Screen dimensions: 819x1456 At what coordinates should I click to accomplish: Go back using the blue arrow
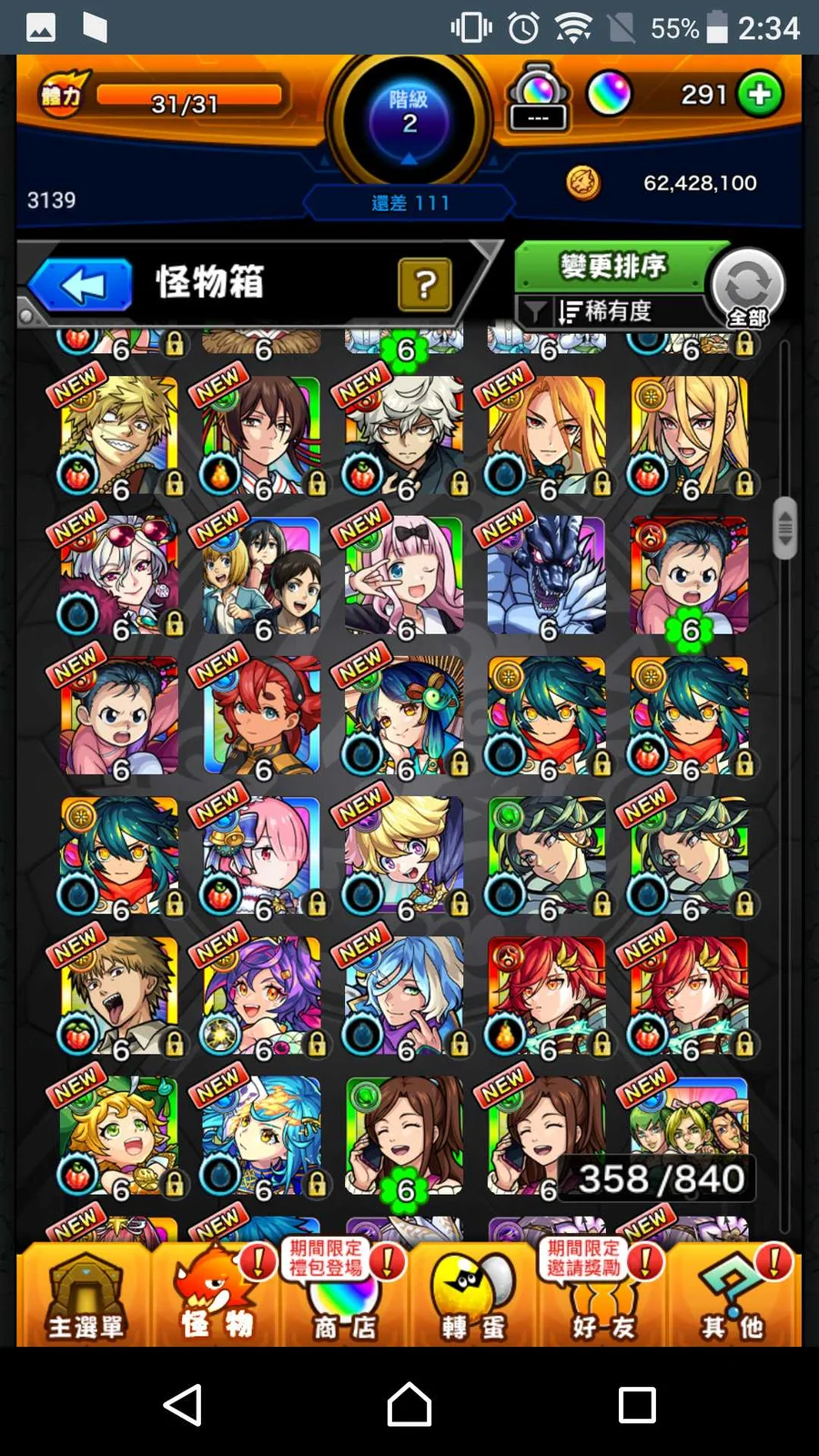pos(82,285)
